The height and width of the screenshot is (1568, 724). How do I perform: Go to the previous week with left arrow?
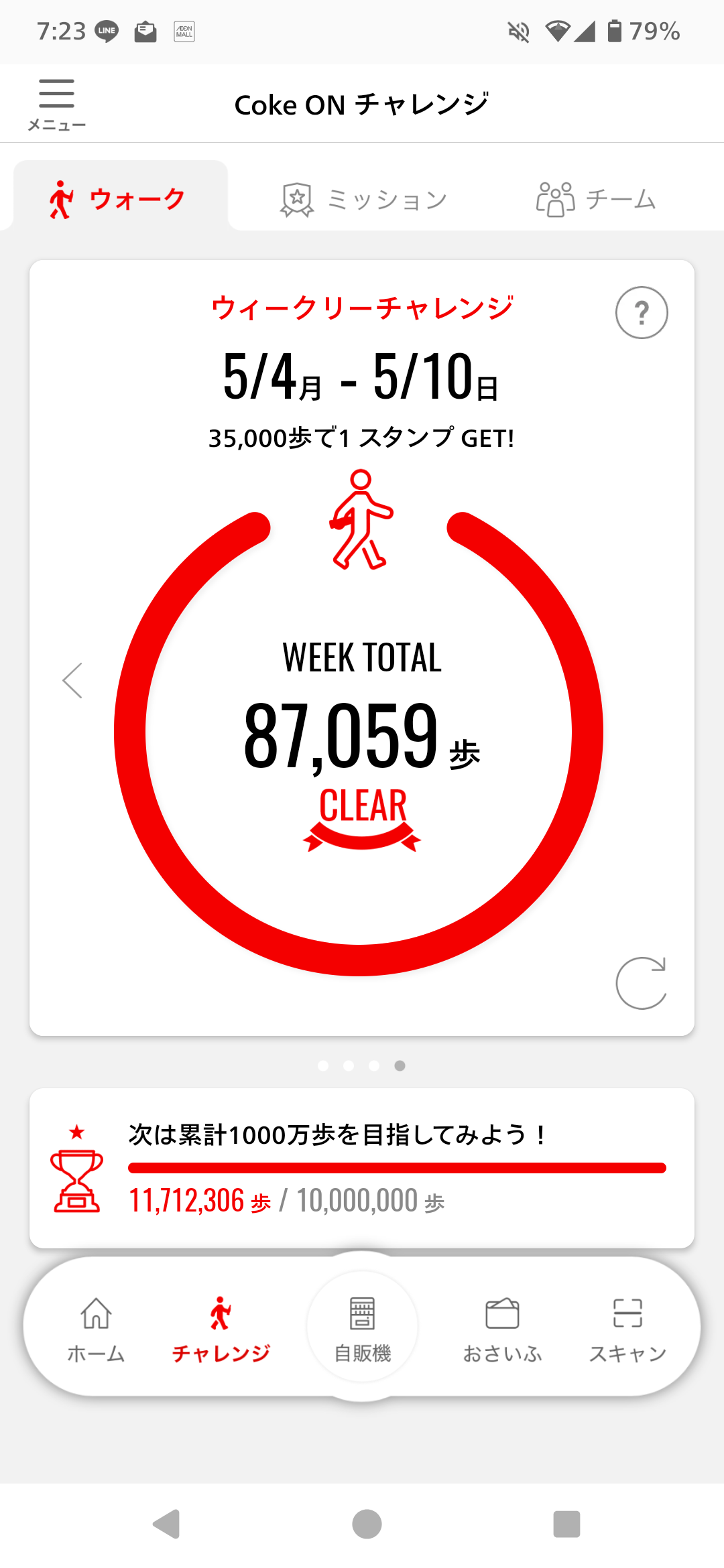point(72,681)
